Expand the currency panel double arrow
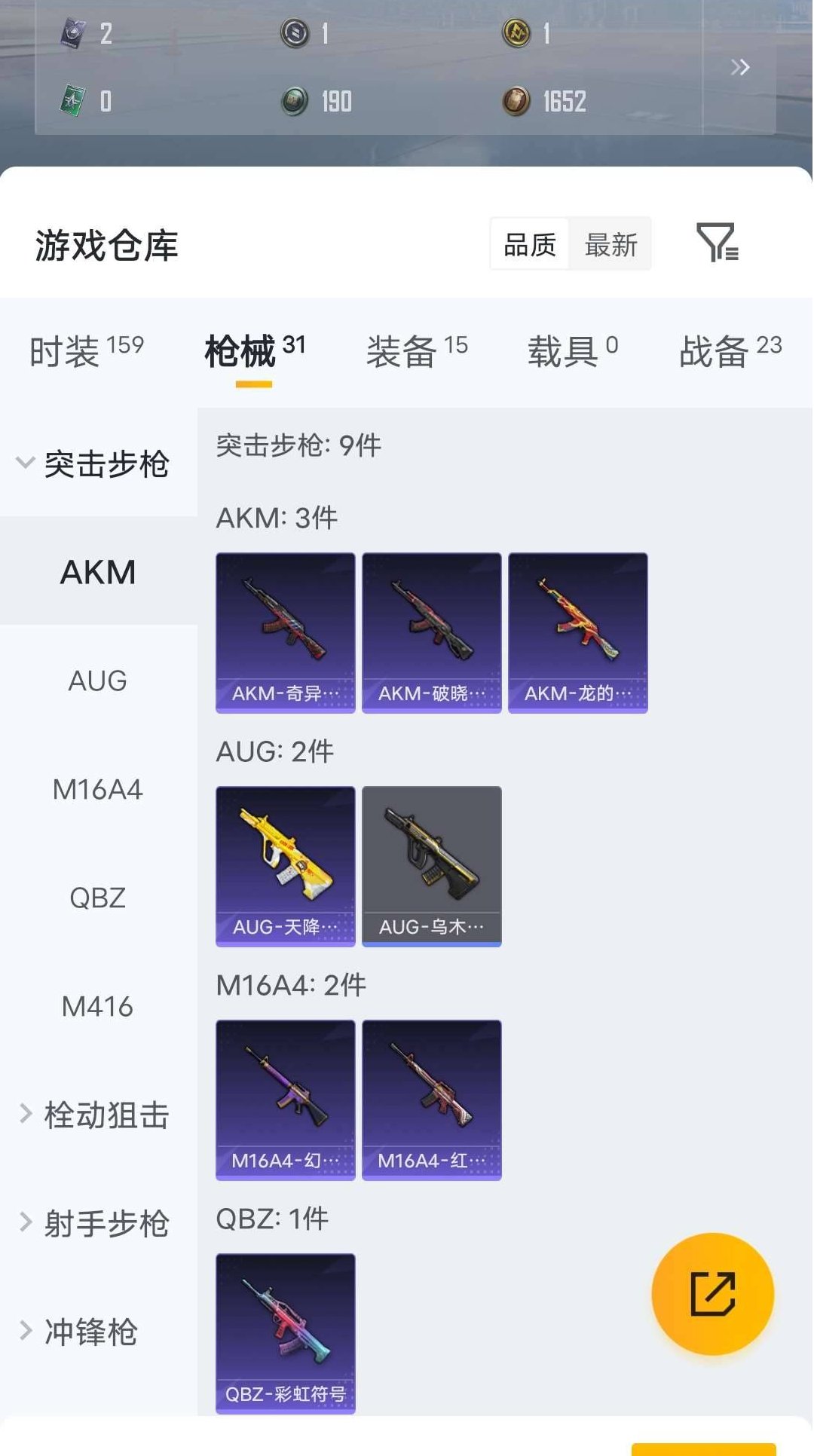Image resolution: width=814 pixels, height=1456 pixels. pyautogui.click(x=739, y=68)
